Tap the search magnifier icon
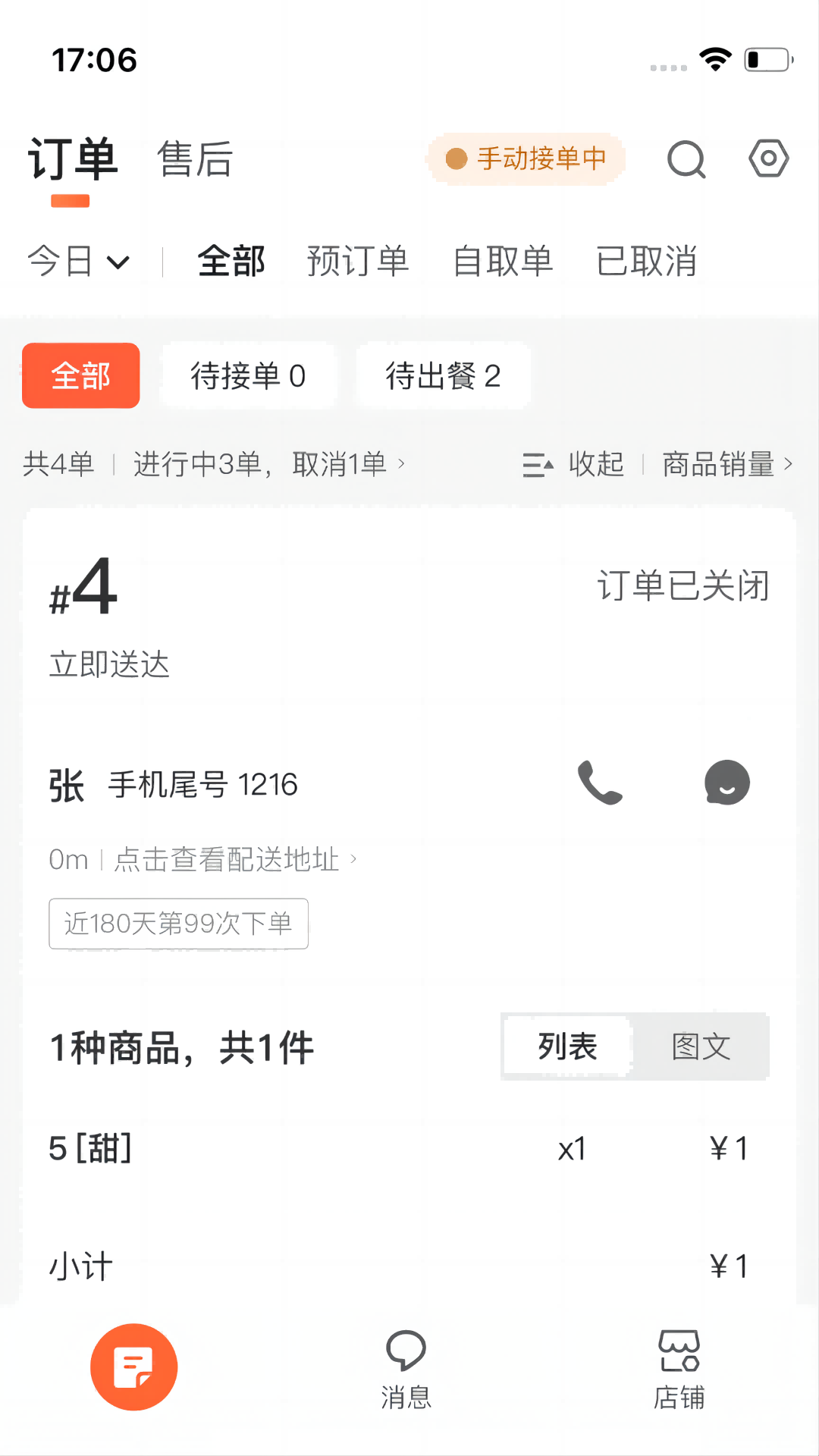 point(685,159)
